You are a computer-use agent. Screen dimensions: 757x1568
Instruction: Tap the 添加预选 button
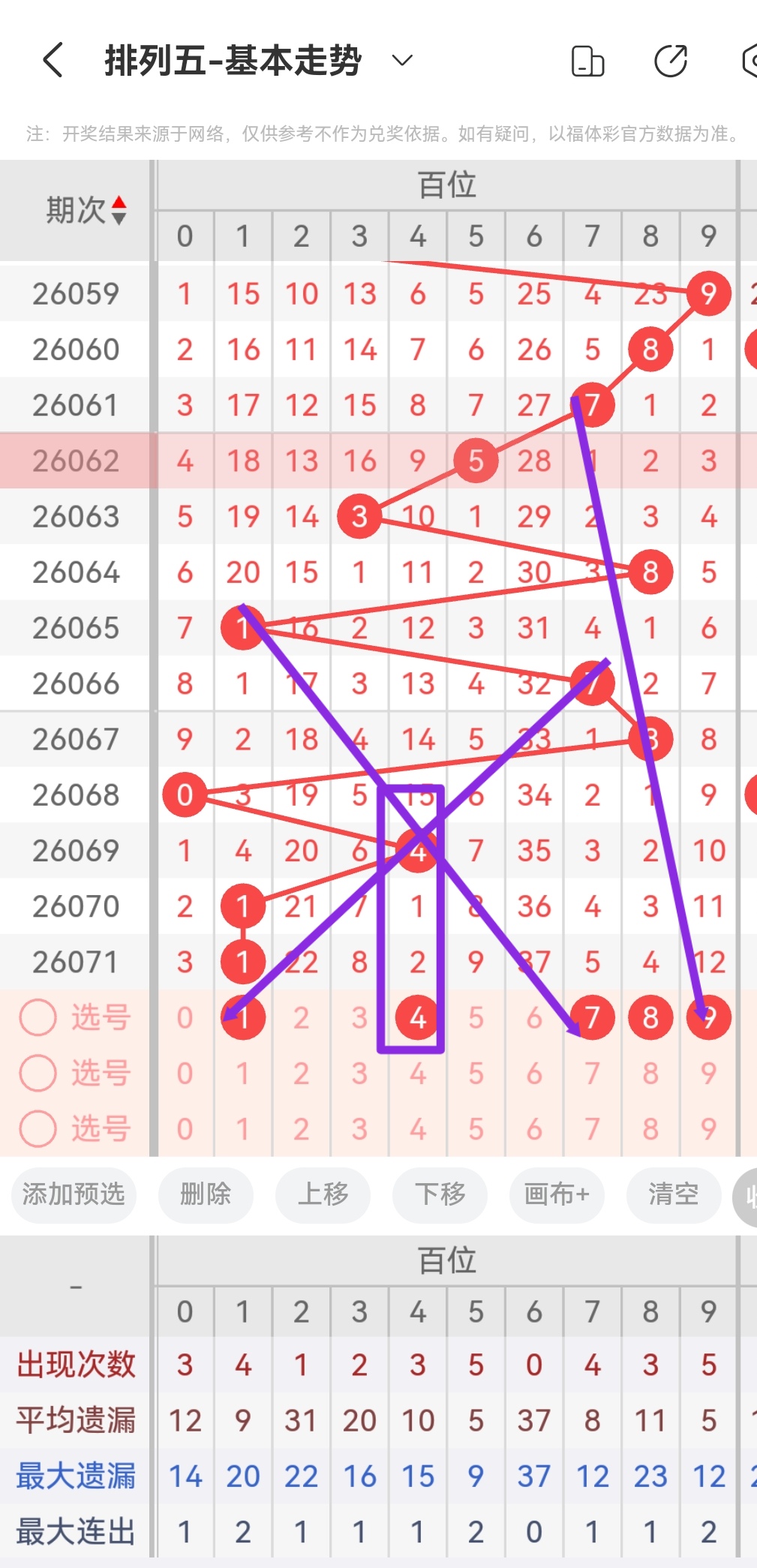[74, 1194]
